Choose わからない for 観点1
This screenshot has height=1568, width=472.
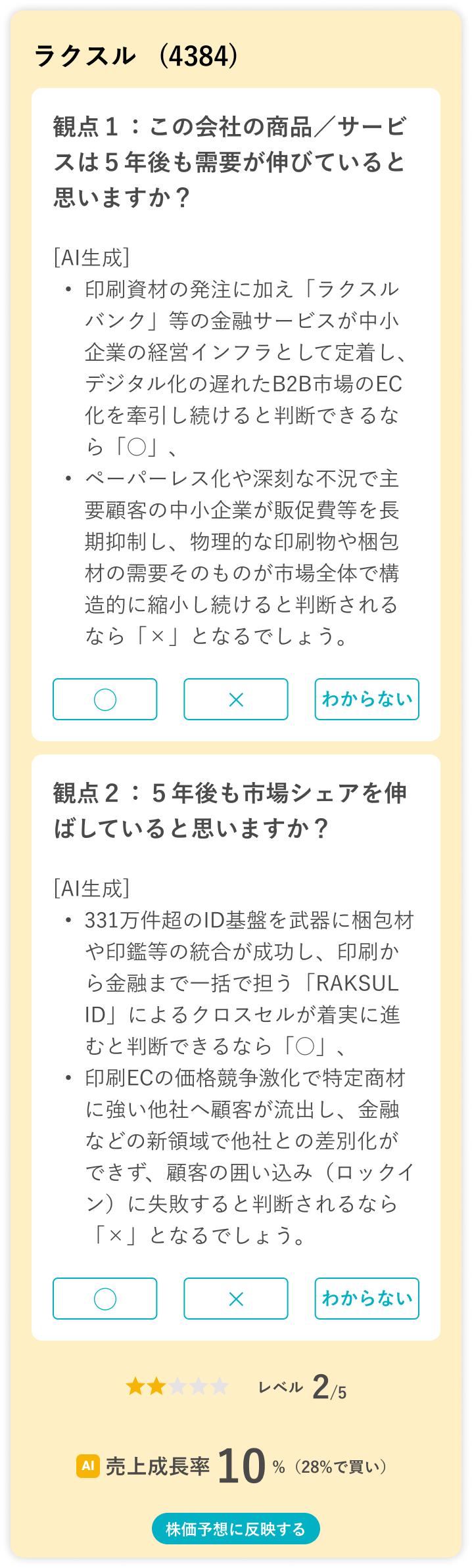tap(367, 699)
